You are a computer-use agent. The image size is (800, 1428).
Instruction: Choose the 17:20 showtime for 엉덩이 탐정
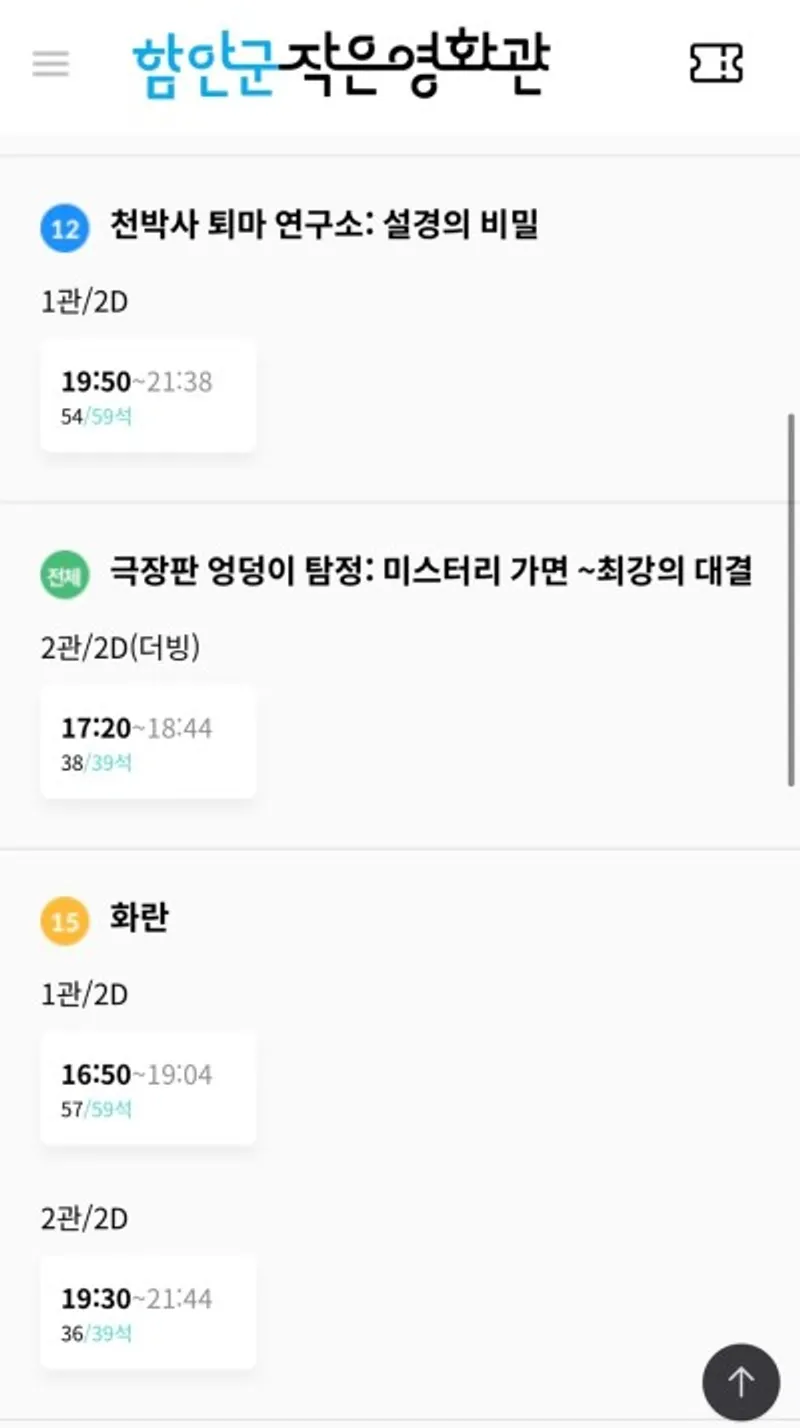tap(148, 741)
